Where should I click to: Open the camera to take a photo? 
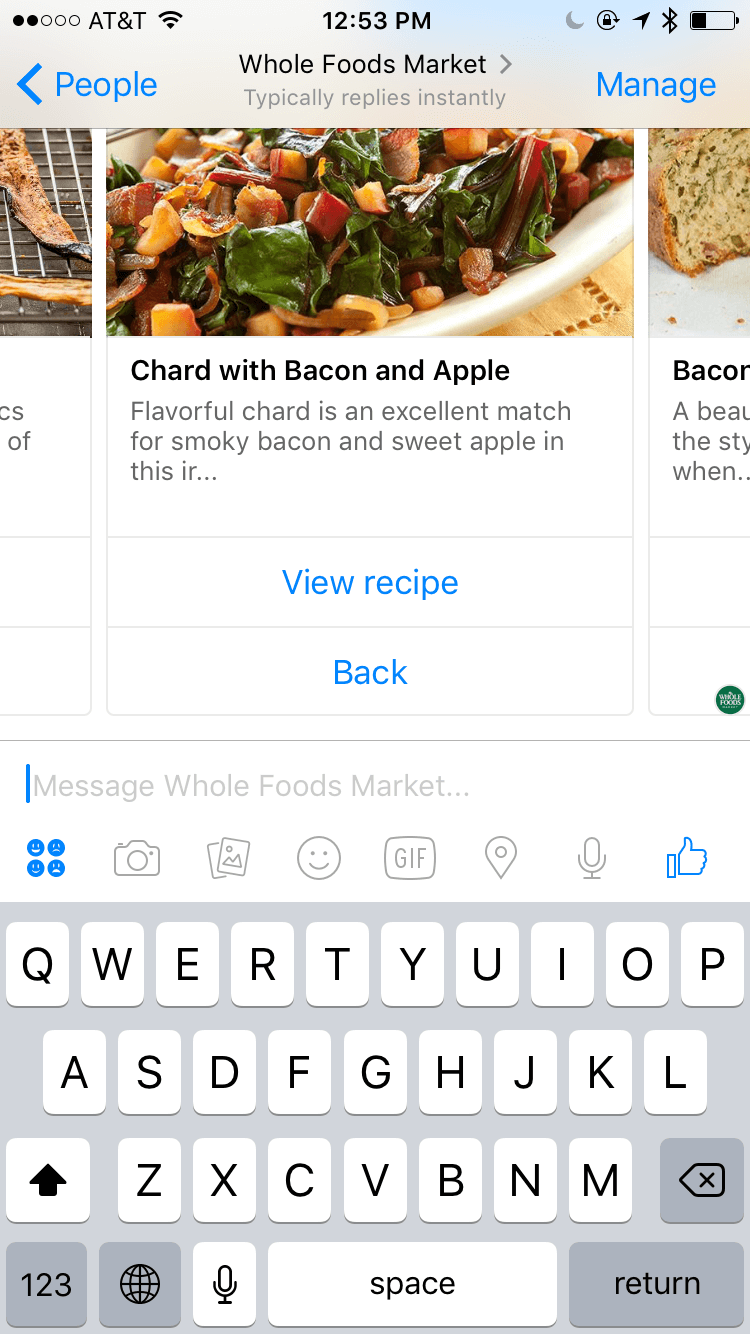point(137,858)
